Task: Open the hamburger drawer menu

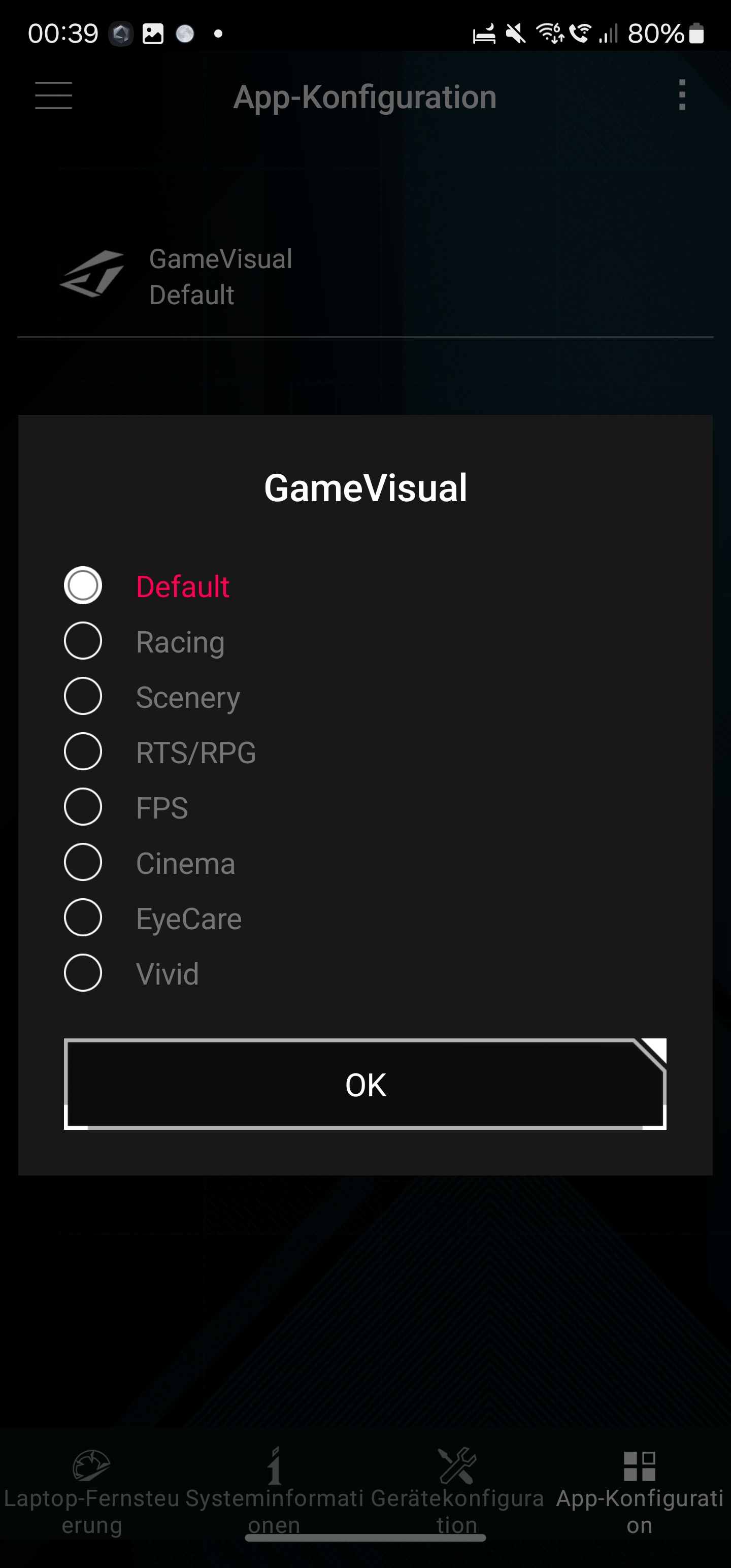Action: tap(54, 95)
